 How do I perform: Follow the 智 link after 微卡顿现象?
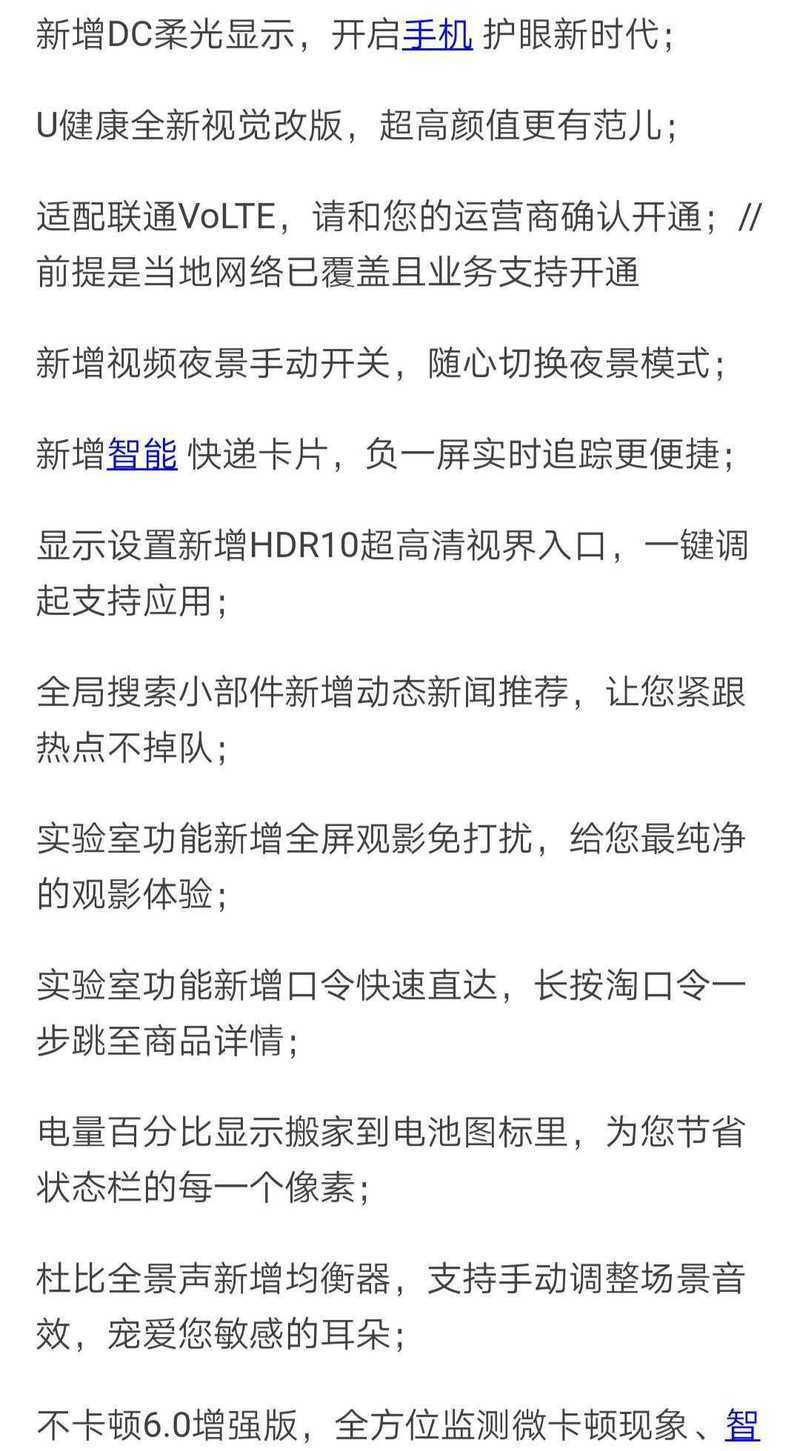(742, 1423)
